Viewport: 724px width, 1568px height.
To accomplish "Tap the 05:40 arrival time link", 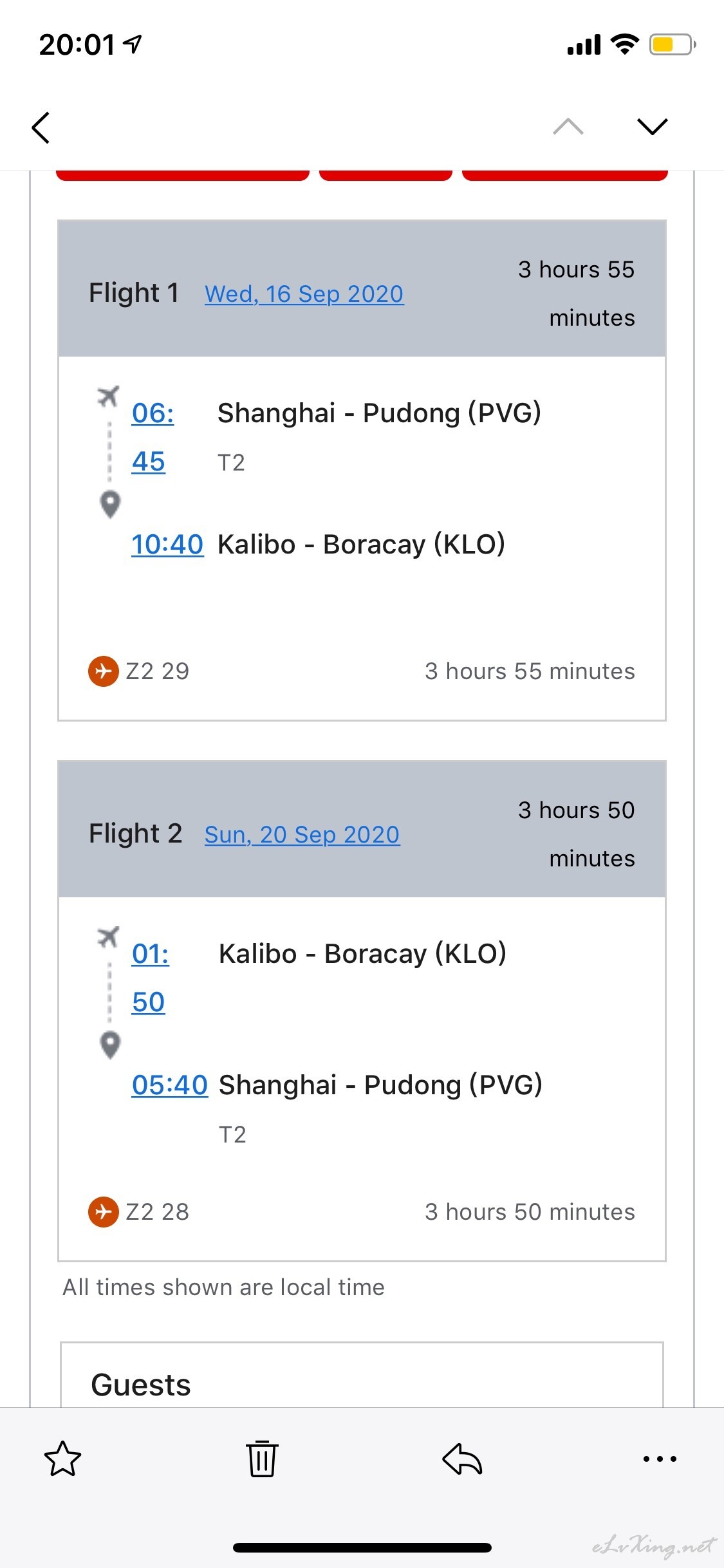I will point(170,1085).
